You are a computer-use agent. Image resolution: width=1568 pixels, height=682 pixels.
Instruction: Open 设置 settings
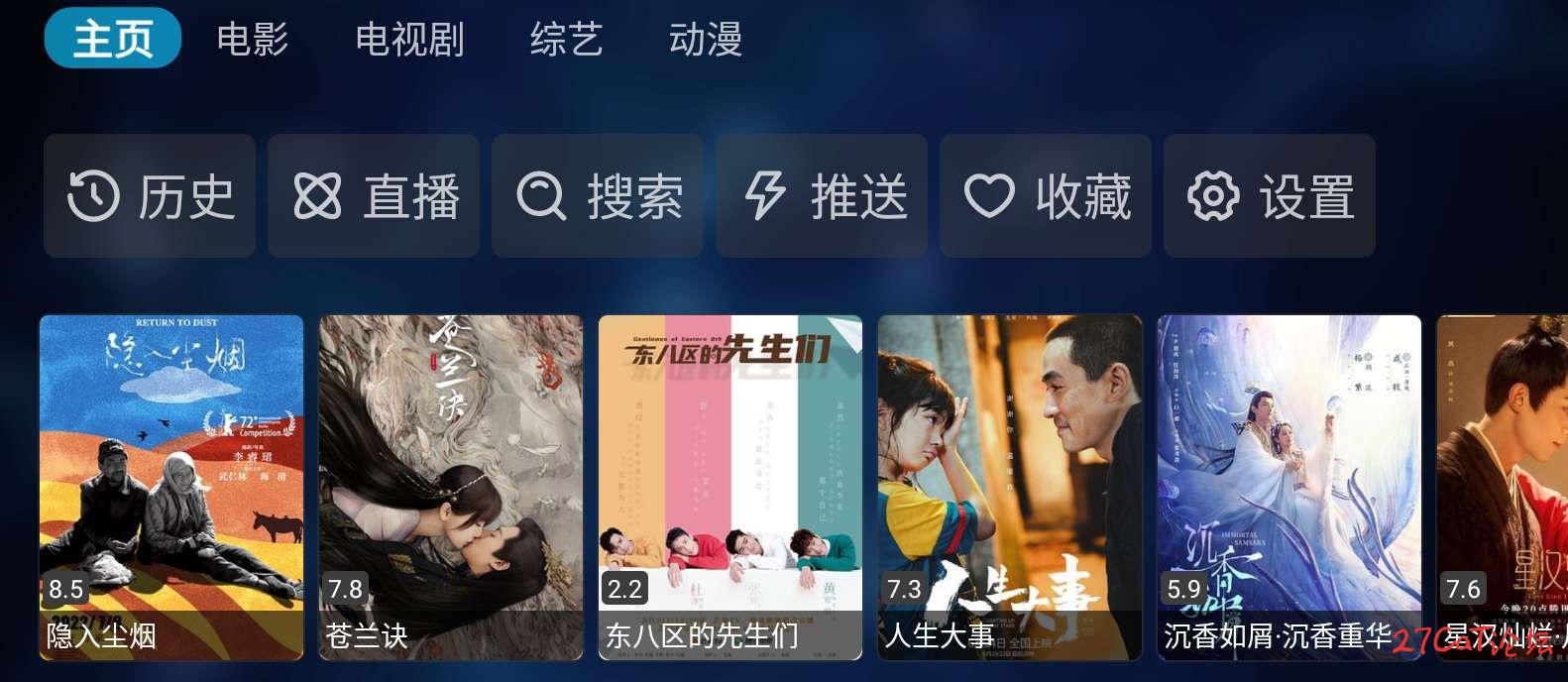click(x=1270, y=196)
